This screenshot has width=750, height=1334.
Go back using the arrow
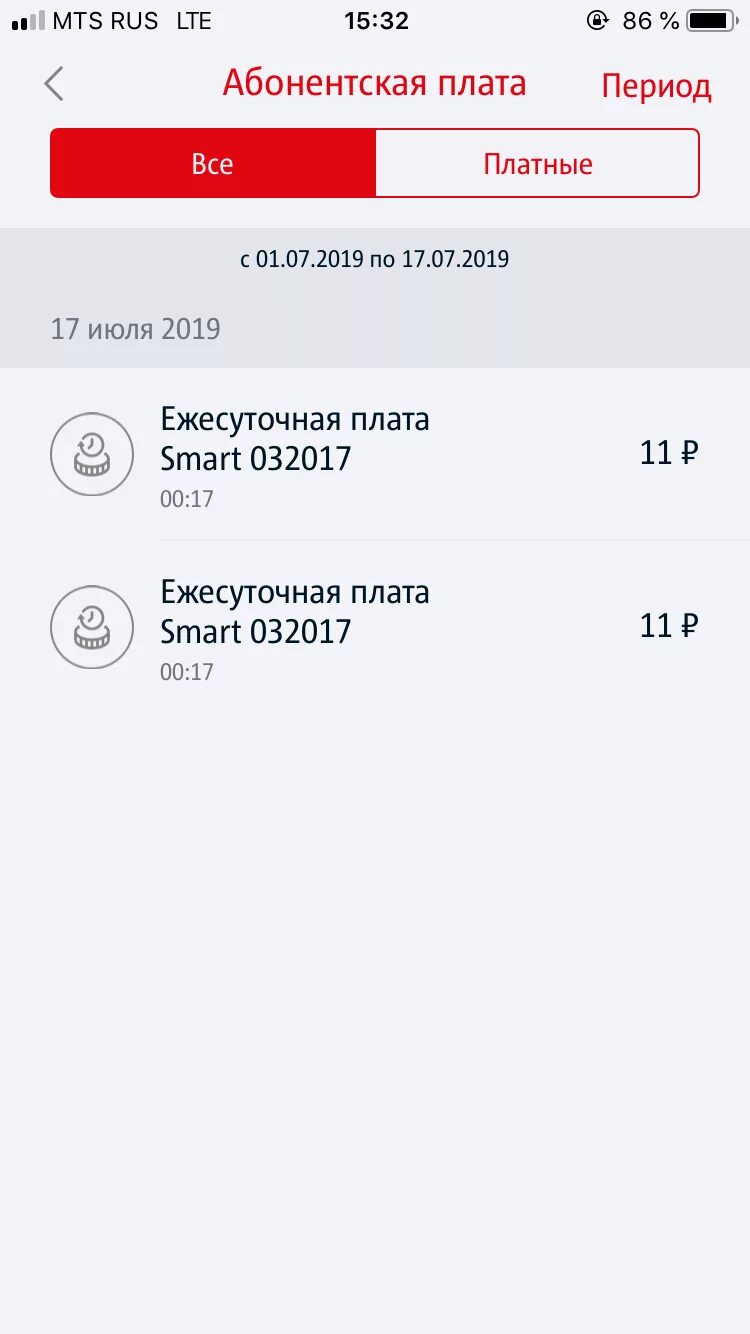[54, 84]
